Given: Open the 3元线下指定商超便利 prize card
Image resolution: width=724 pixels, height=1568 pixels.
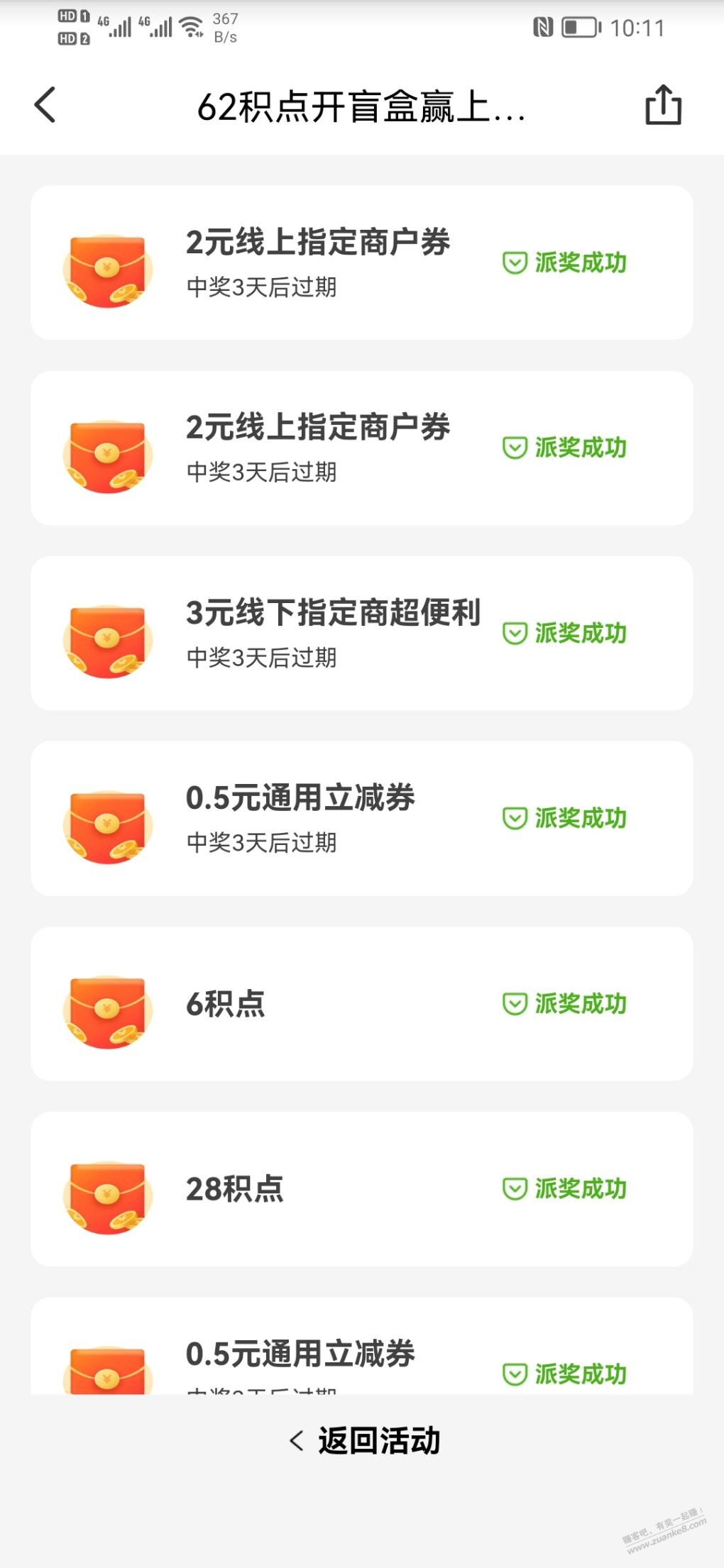Looking at the screenshot, I should (362, 633).
